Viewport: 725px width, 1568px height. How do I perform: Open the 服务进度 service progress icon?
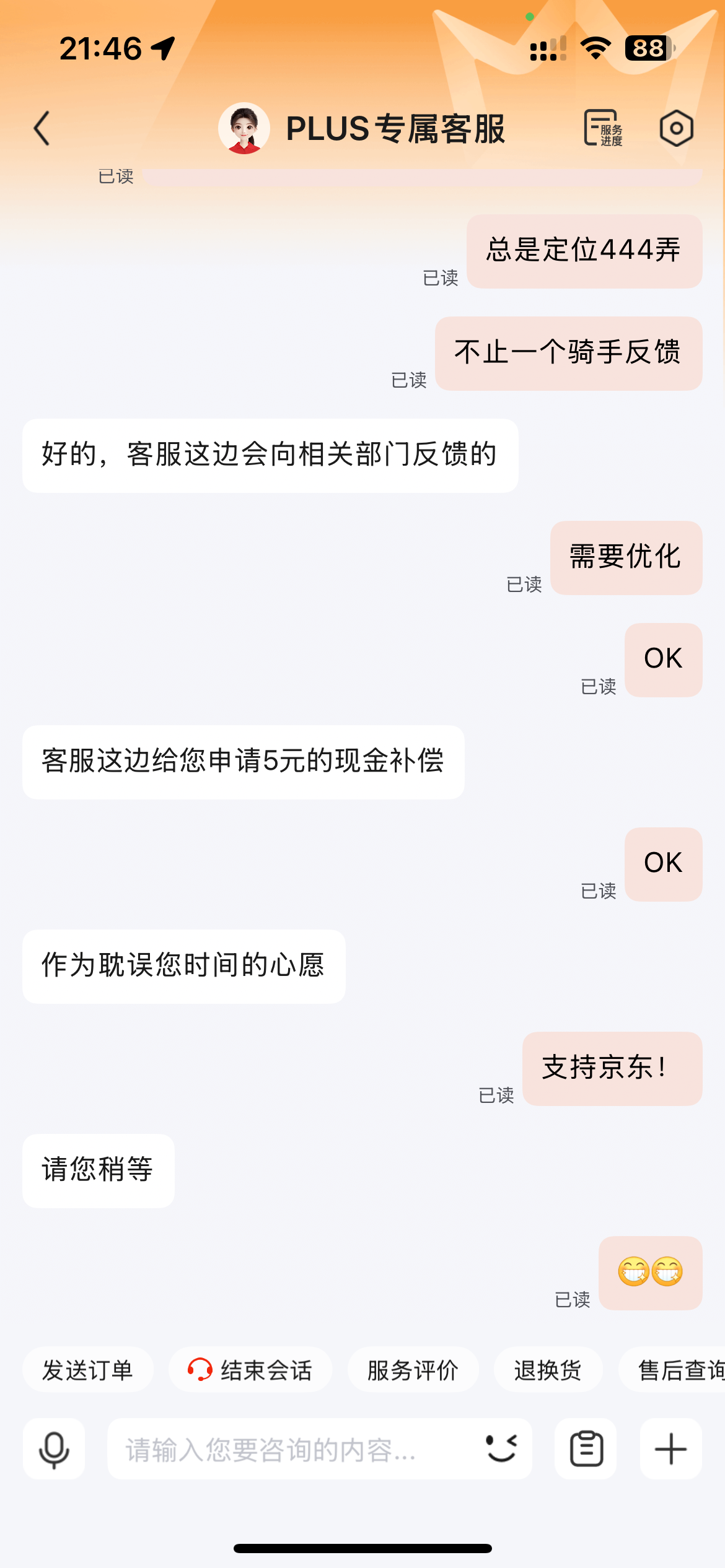603,128
